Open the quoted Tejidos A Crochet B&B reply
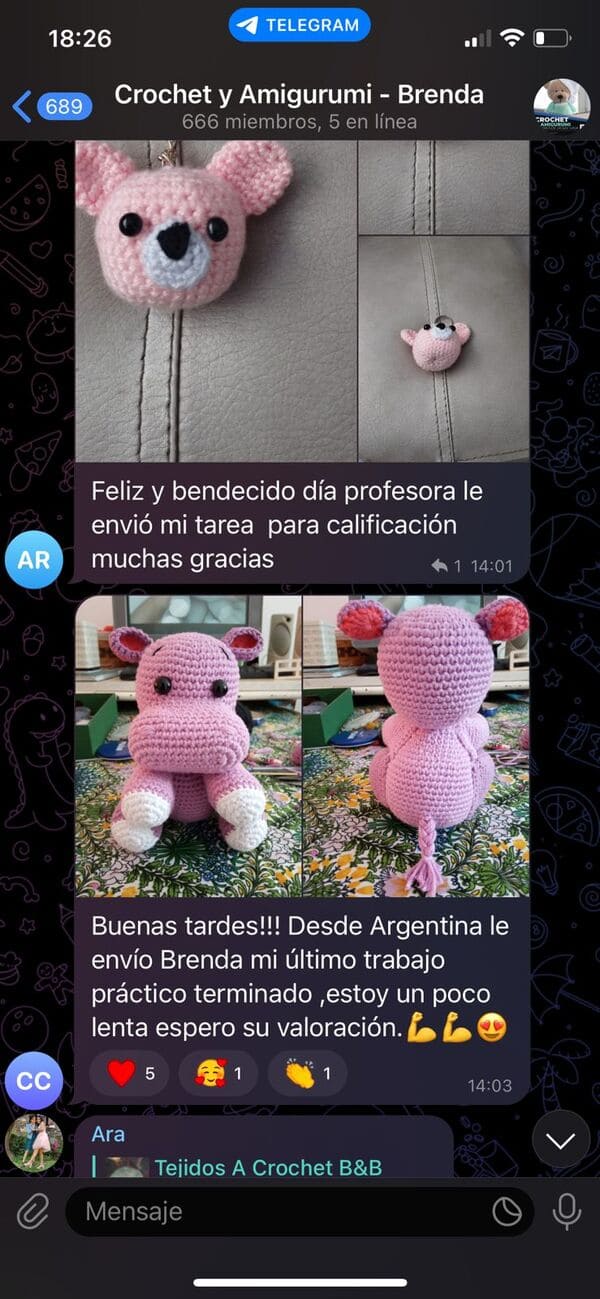This screenshot has width=600, height=1299. (x=267, y=1167)
